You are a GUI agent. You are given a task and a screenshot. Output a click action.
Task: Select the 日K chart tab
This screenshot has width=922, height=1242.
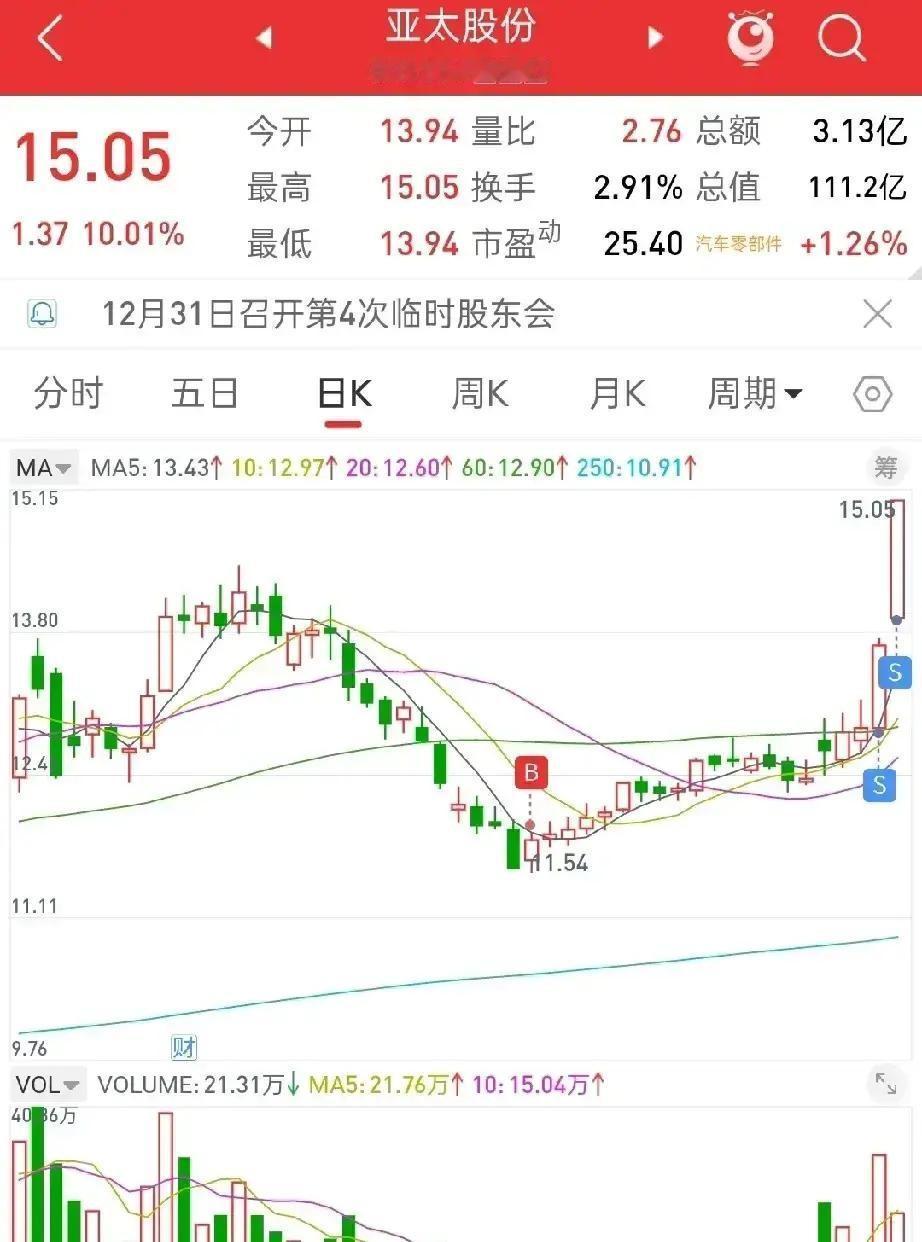pos(343,394)
